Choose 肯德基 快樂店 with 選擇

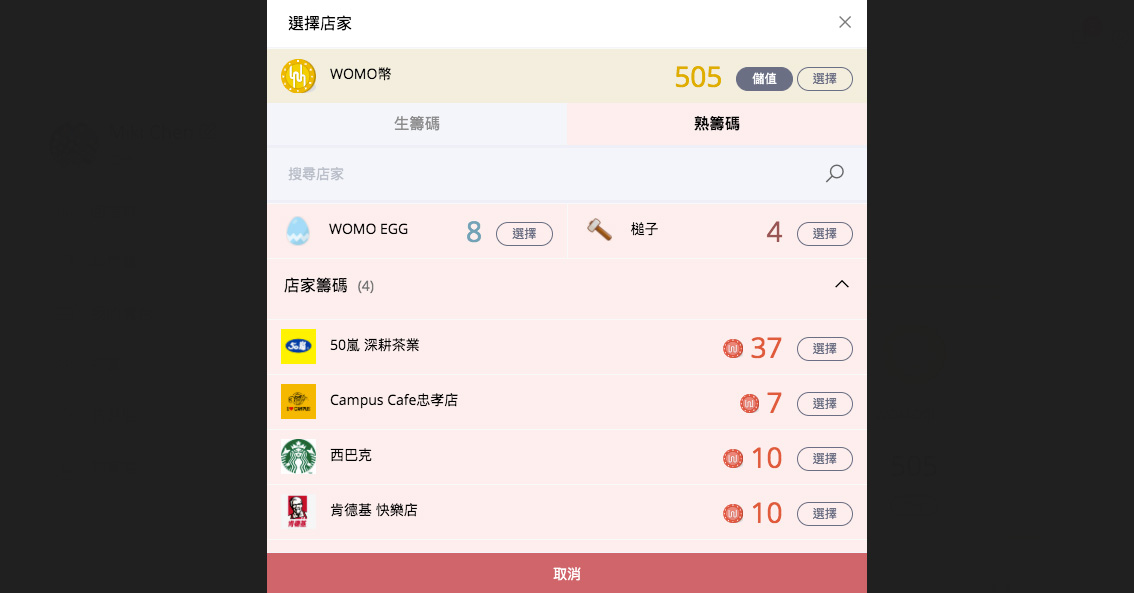click(x=824, y=514)
